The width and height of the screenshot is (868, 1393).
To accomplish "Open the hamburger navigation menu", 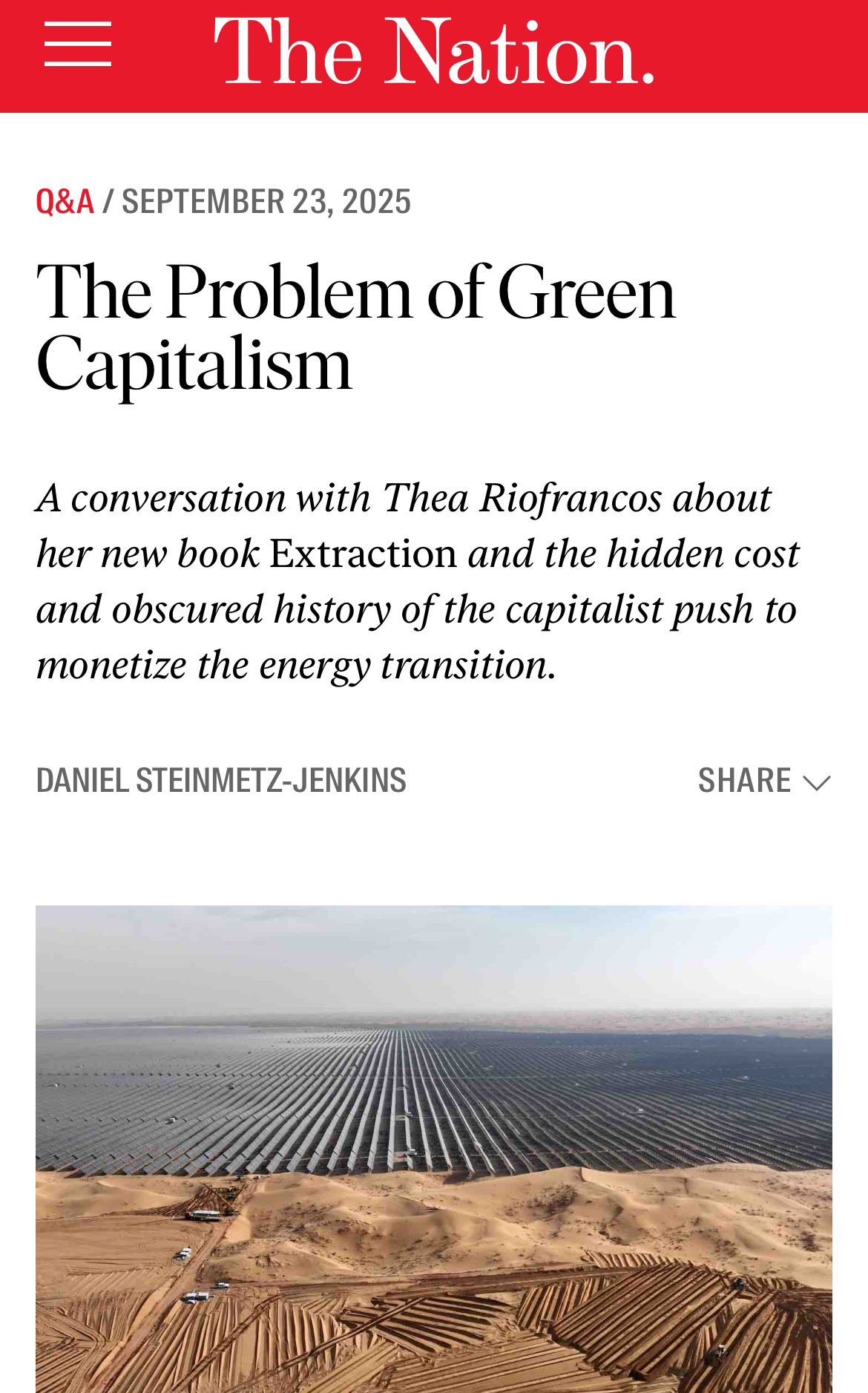I will [x=78, y=45].
